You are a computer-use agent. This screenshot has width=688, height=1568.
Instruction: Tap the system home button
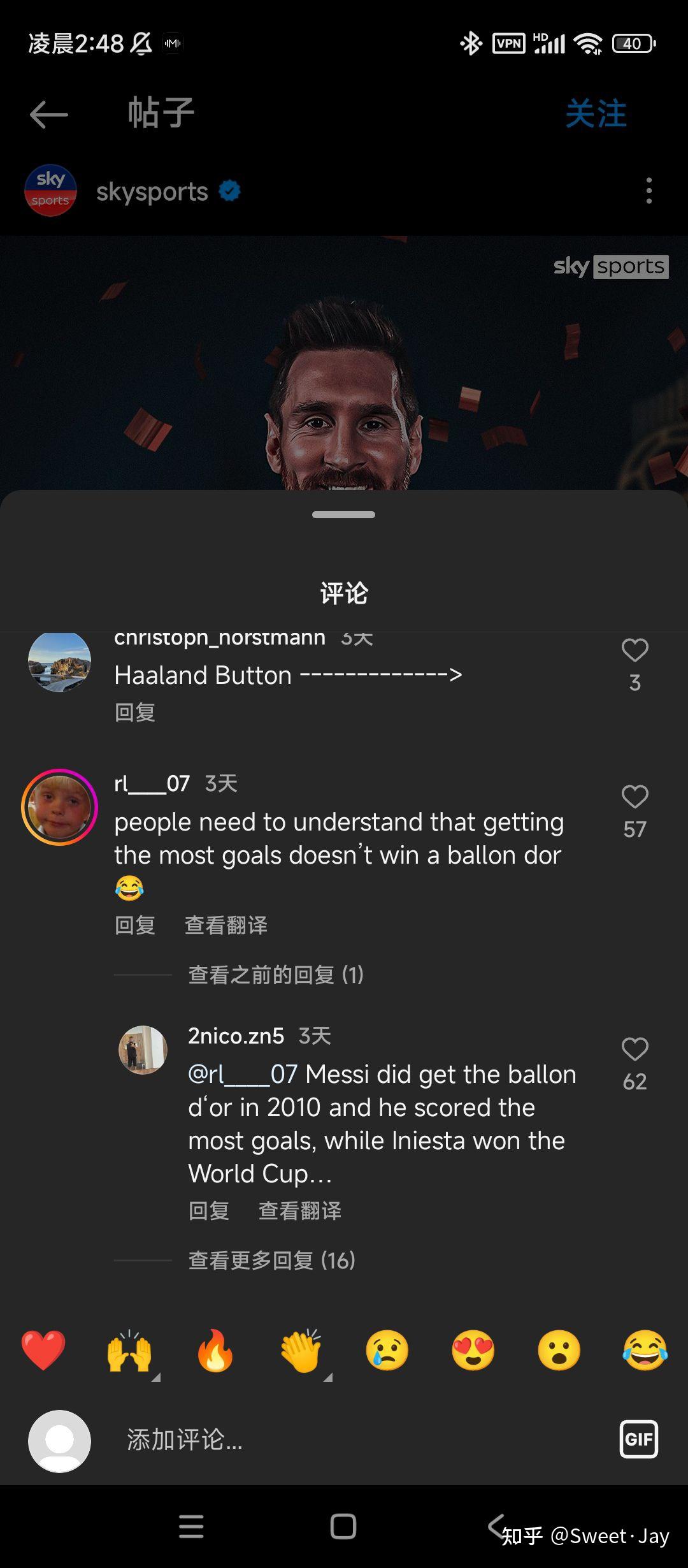[x=343, y=1527]
